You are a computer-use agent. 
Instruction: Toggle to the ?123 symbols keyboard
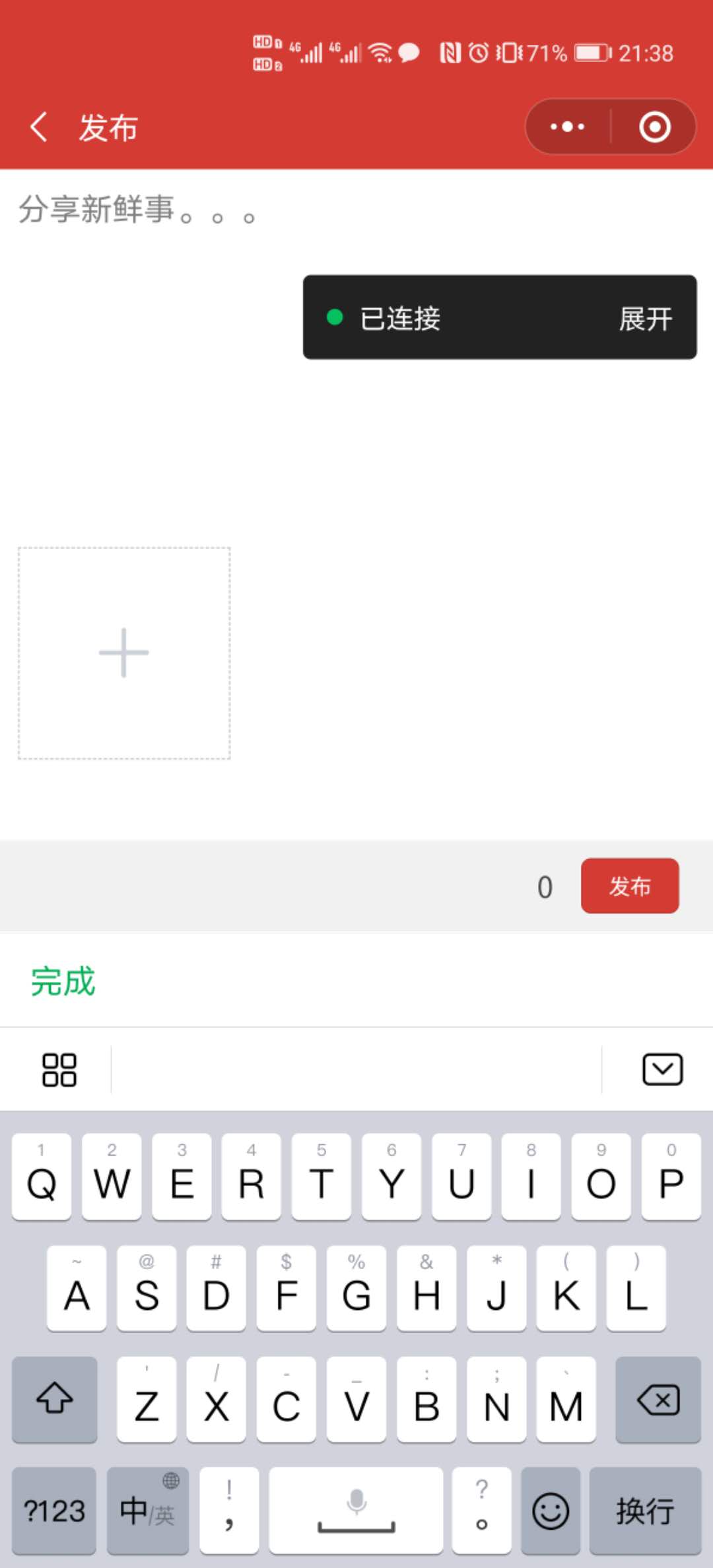click(53, 1510)
